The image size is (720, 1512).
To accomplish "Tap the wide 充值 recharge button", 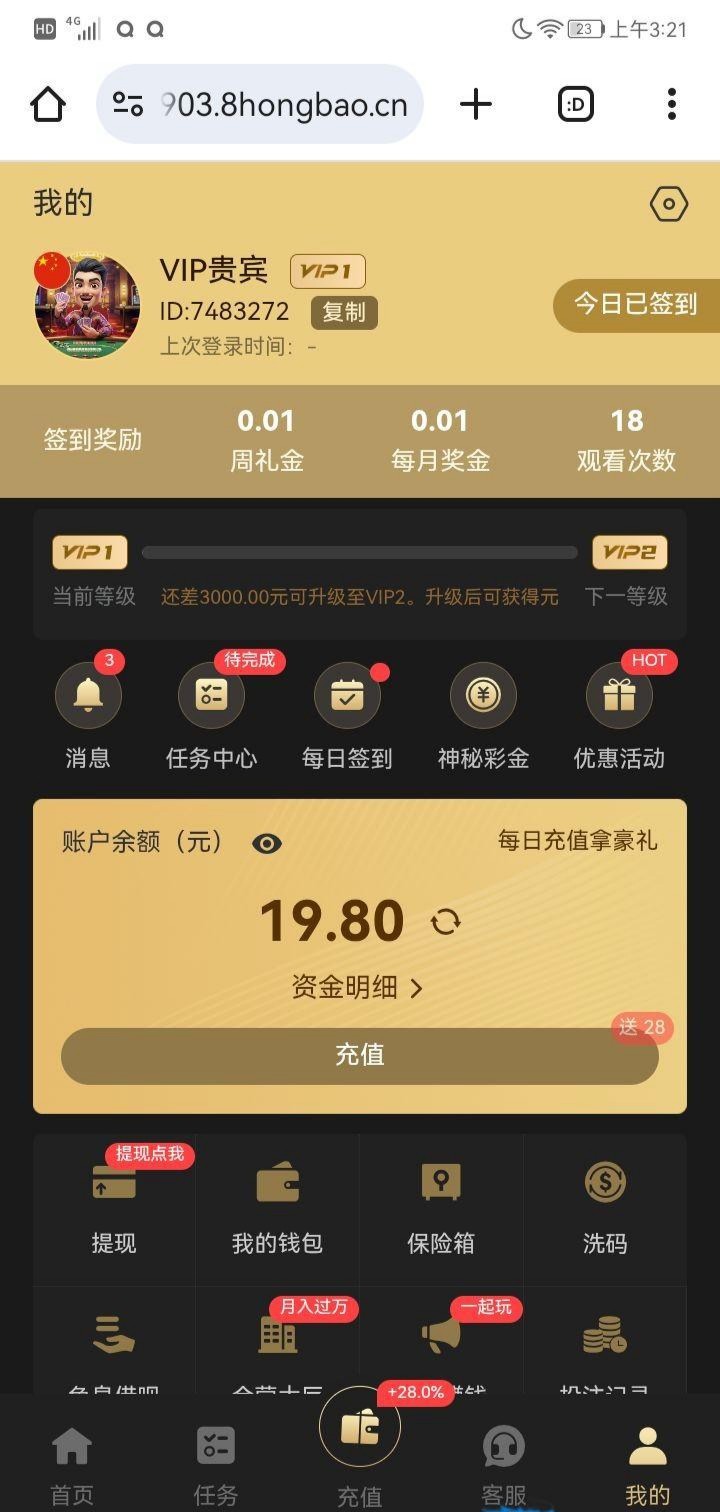I will [359, 1055].
